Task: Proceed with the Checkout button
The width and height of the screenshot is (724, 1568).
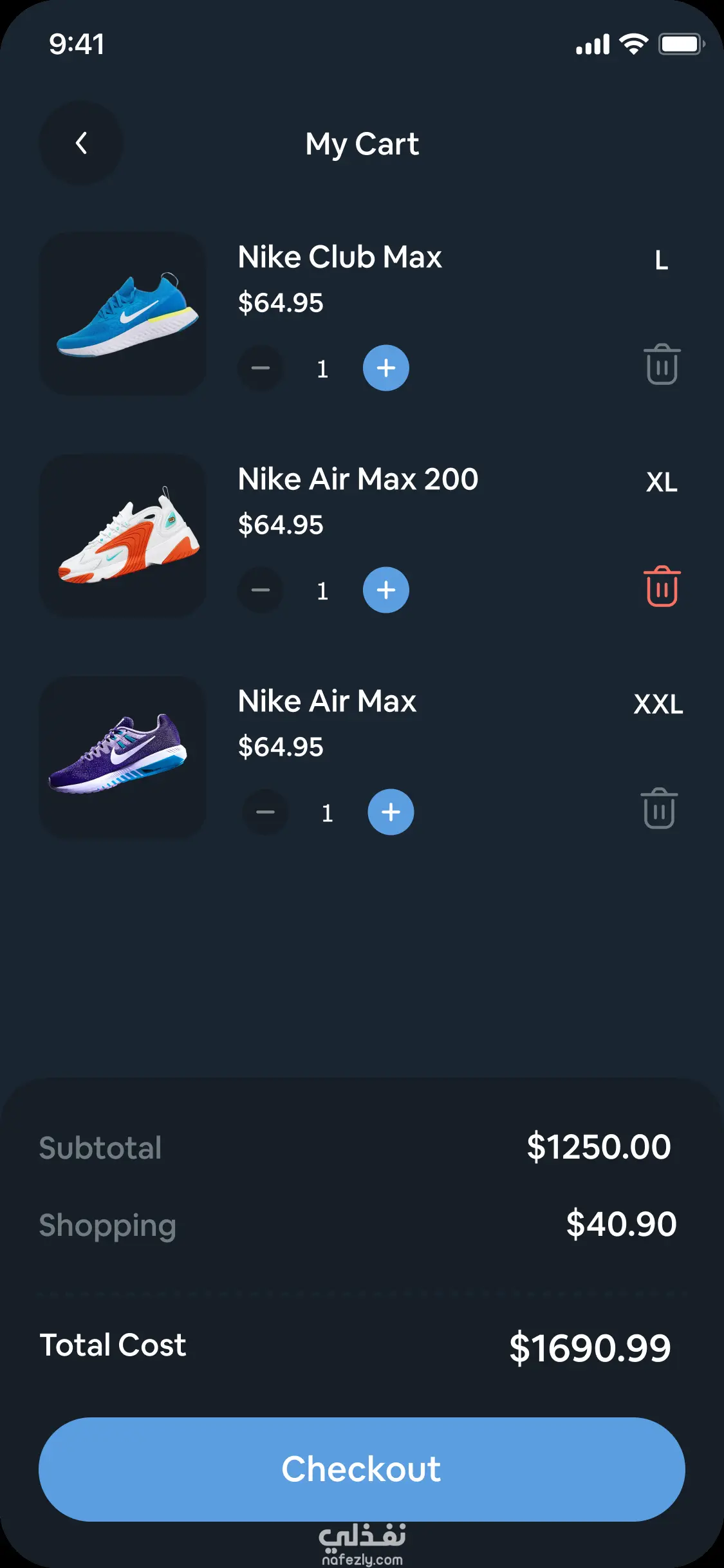Action: click(x=362, y=1469)
